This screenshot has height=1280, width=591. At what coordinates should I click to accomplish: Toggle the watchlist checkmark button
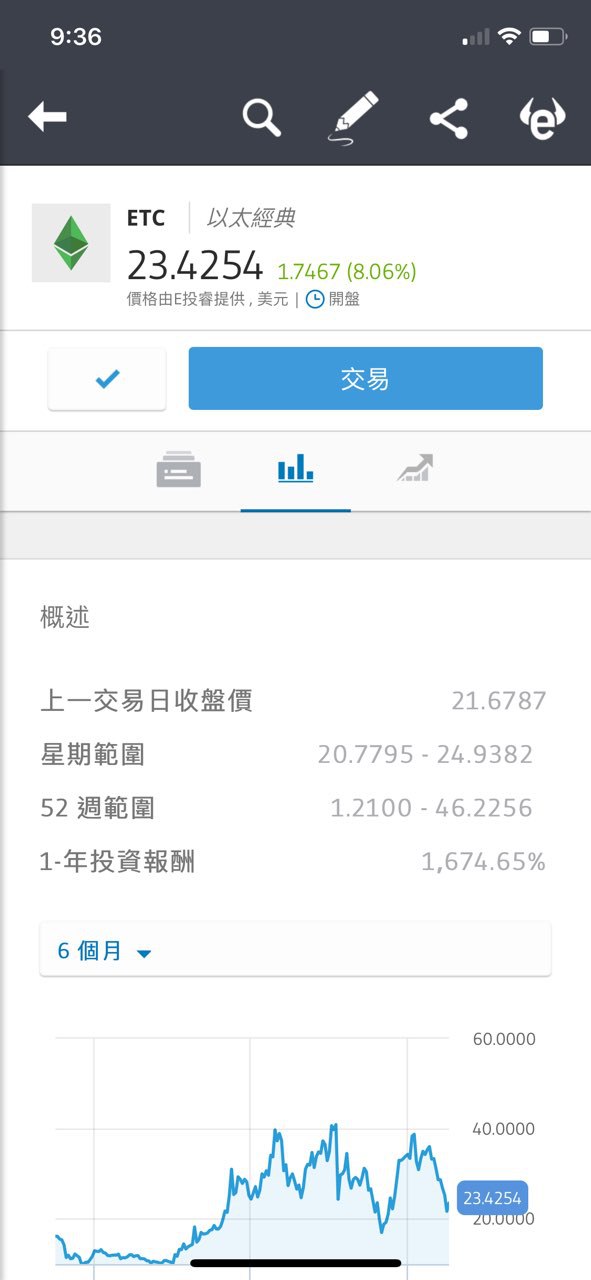tap(107, 379)
